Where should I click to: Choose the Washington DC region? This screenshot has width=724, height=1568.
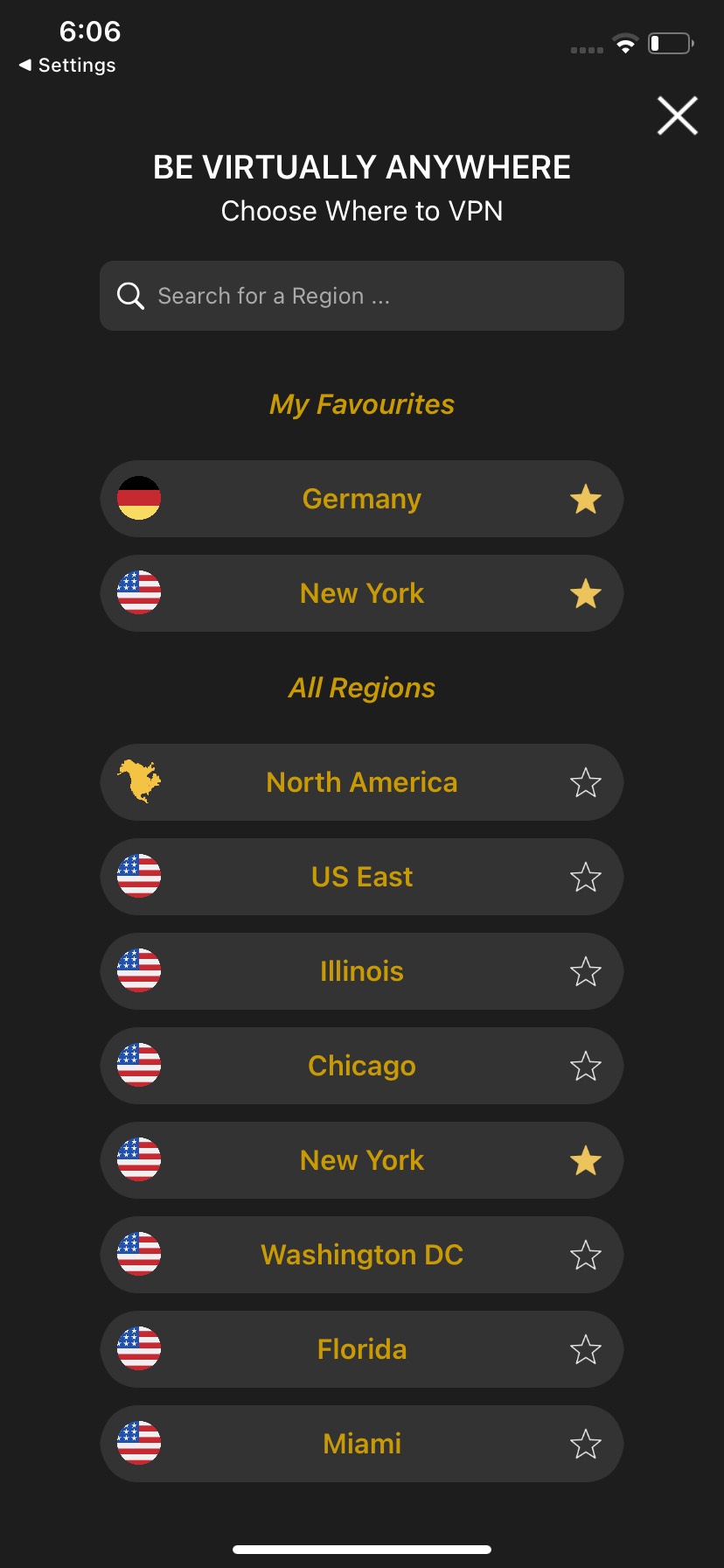point(362,1255)
